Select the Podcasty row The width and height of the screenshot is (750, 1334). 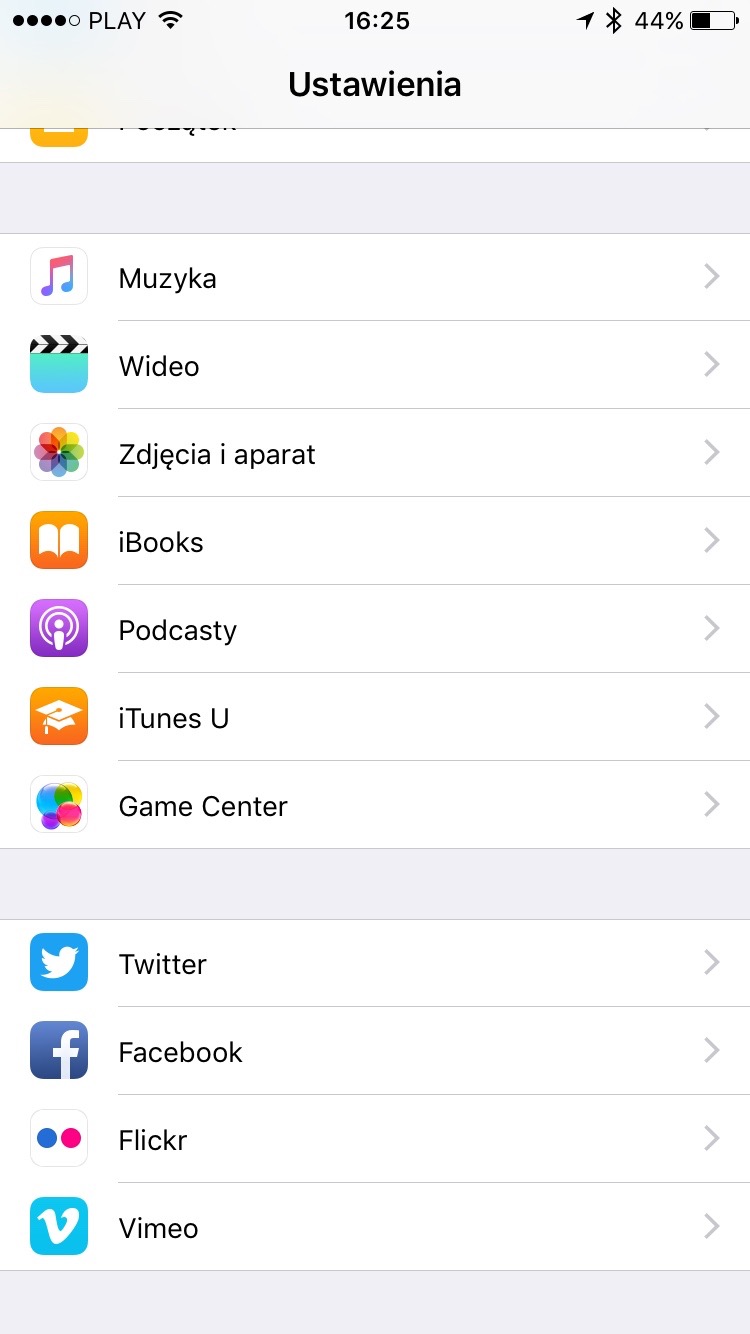[x=375, y=629]
